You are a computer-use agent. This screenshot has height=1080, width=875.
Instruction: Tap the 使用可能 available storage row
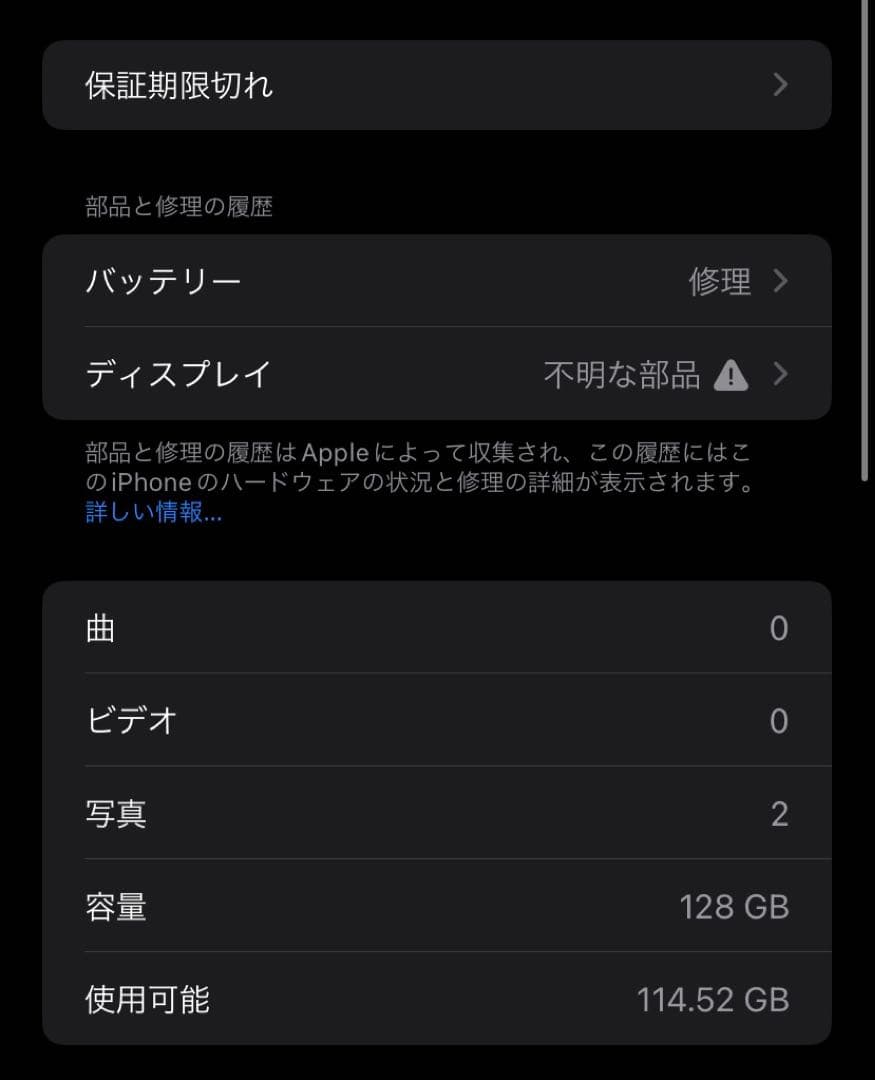[x=437, y=999]
